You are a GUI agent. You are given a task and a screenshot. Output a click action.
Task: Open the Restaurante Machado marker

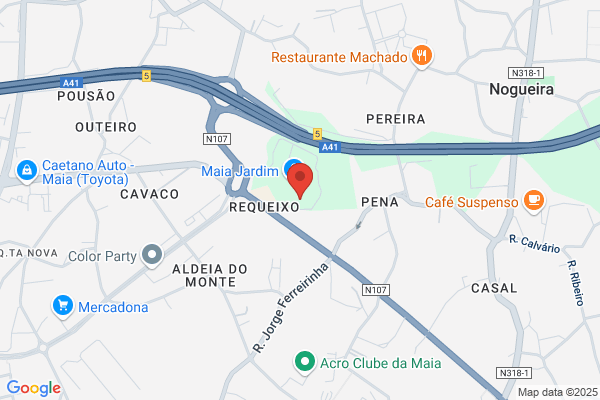[x=422, y=57]
